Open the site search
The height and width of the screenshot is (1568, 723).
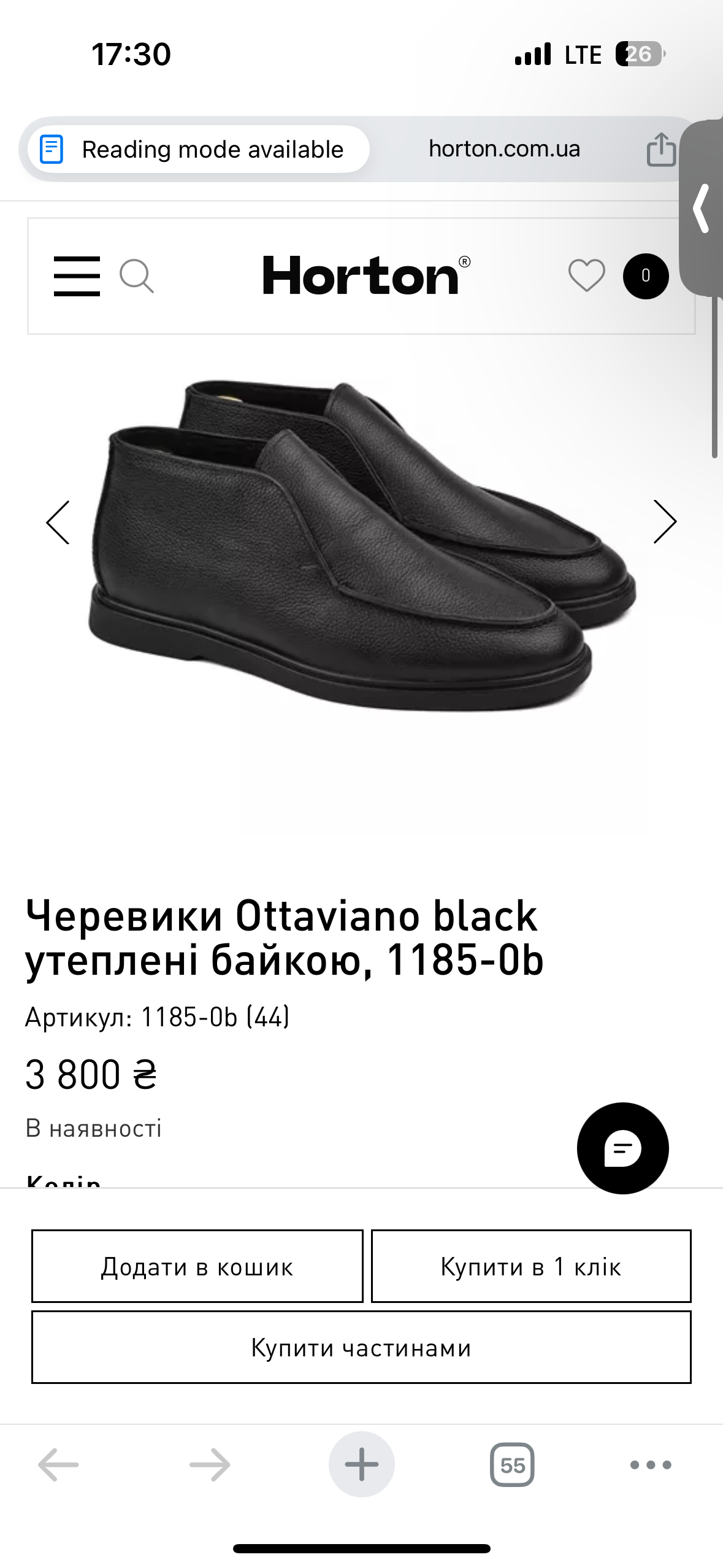click(136, 277)
